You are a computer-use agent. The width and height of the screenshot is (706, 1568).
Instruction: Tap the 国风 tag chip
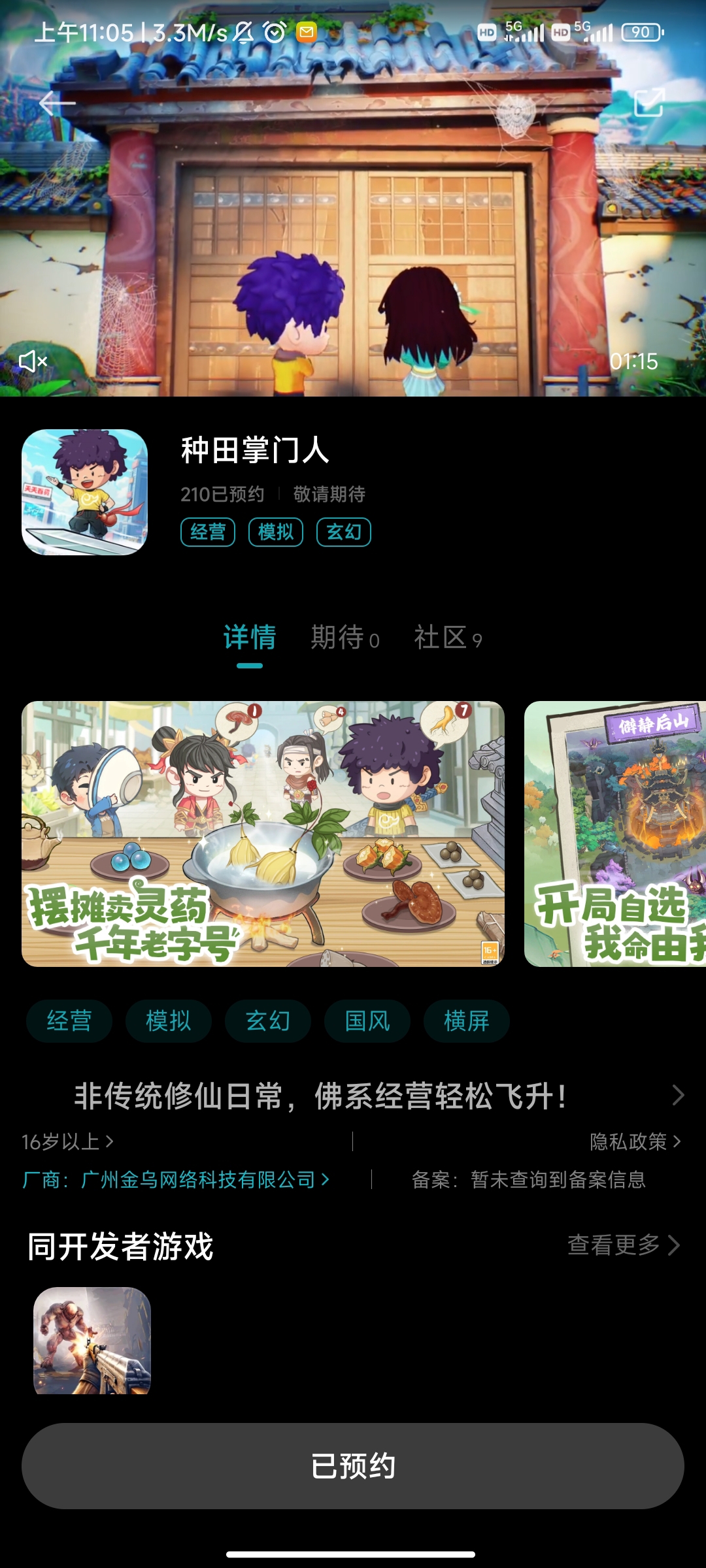click(x=367, y=1021)
